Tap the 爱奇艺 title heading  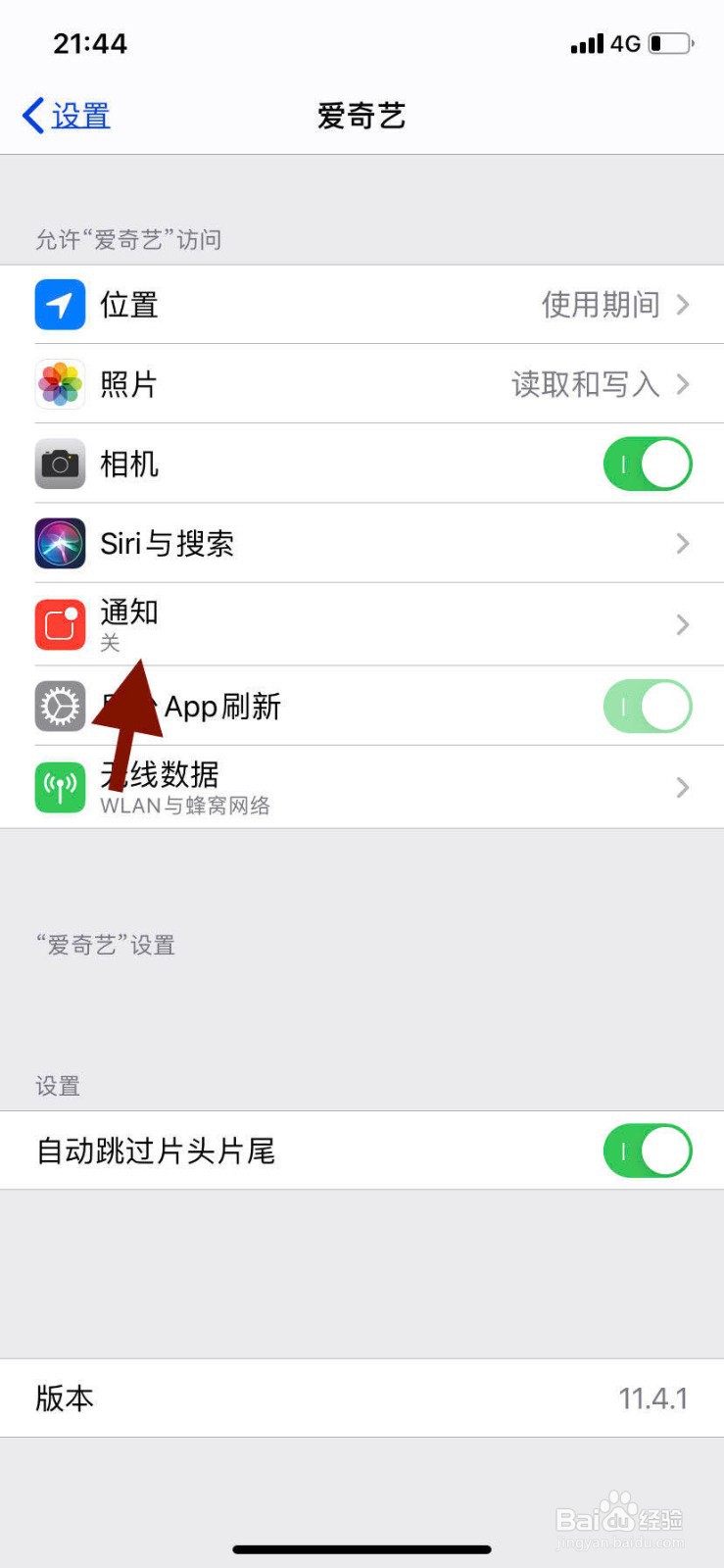pyautogui.click(x=361, y=116)
